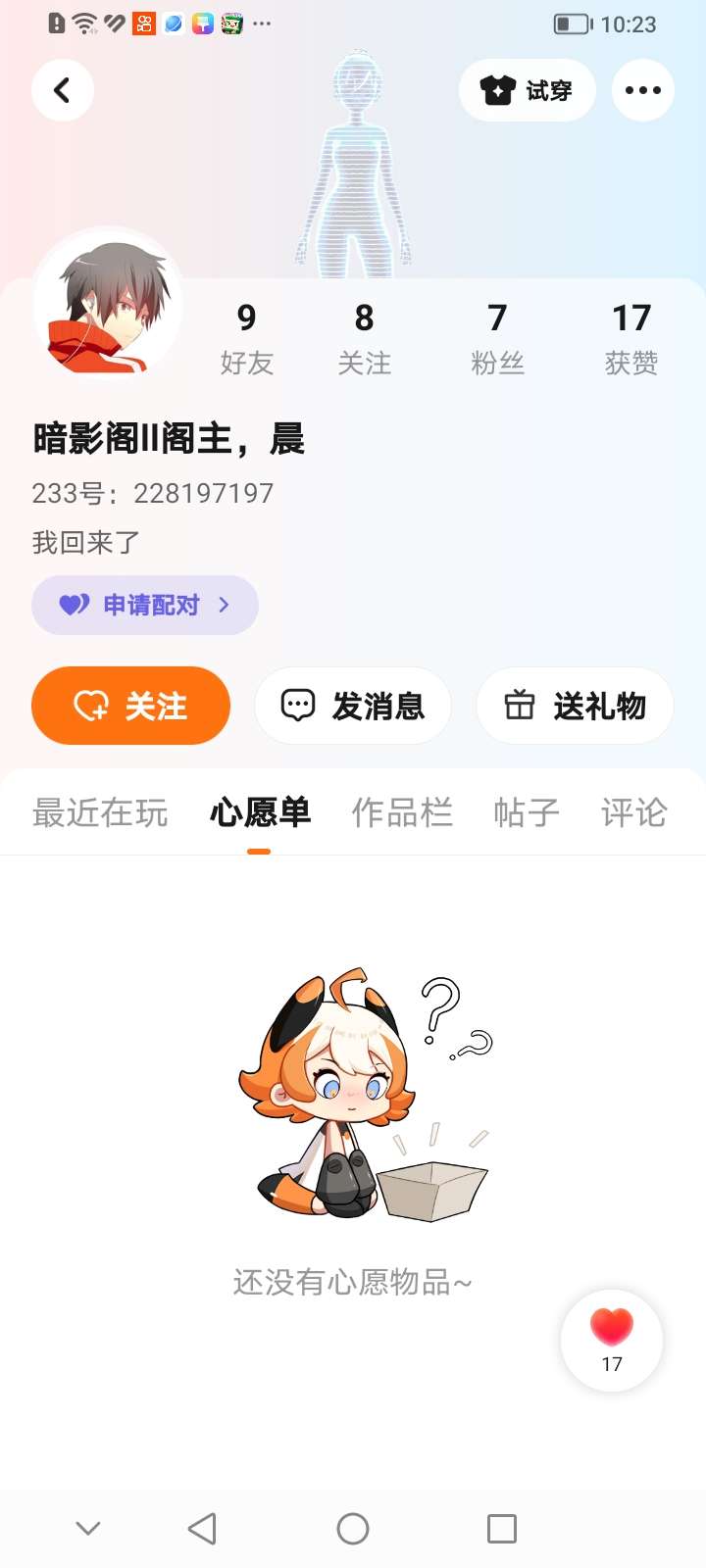Tap 申请配对 to request pairing

[145, 605]
